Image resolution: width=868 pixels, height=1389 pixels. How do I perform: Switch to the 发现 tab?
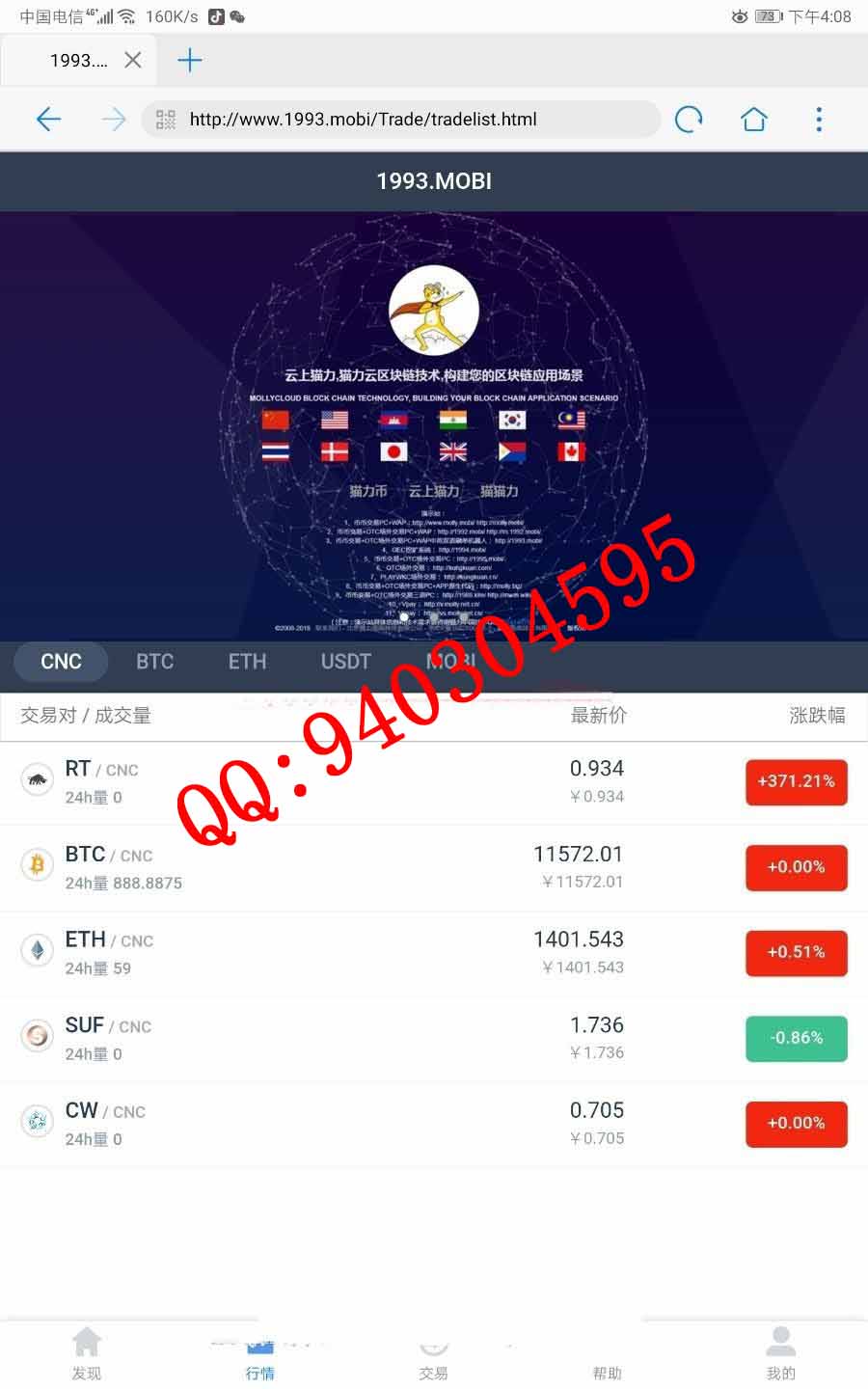pyautogui.click(x=87, y=1354)
